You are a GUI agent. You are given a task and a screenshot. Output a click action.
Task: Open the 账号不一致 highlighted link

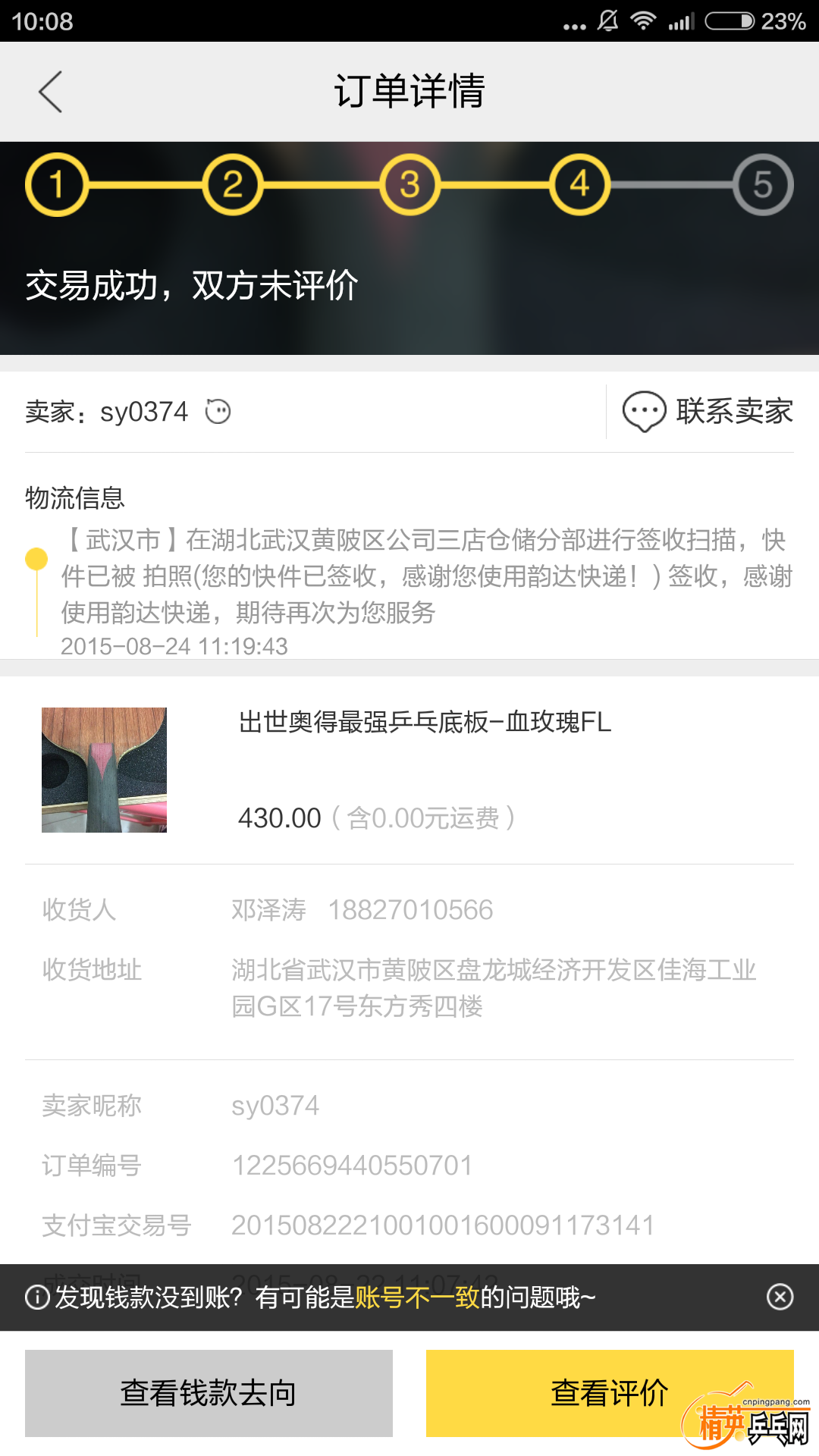pos(416,1298)
